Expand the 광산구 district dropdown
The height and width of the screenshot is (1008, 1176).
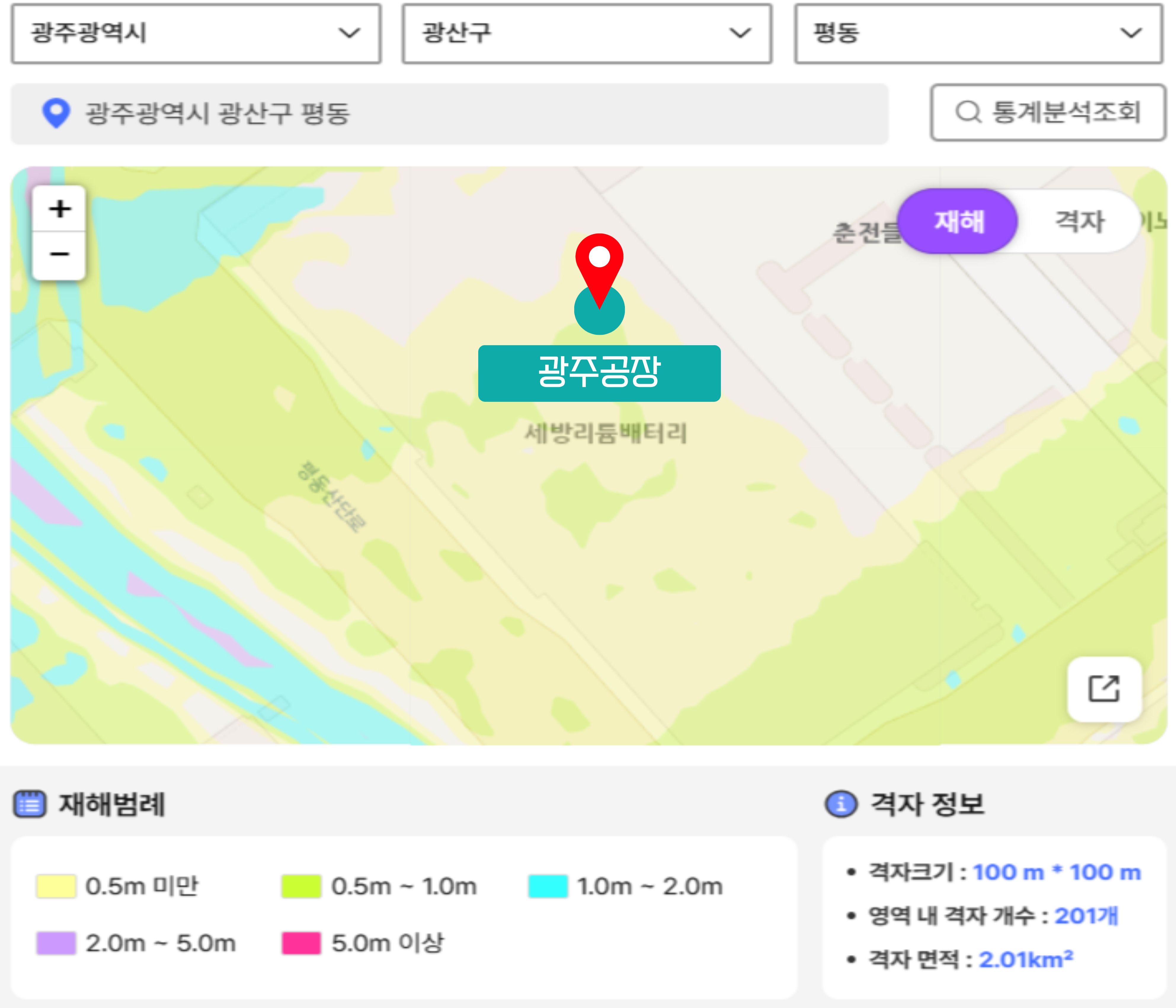587,33
